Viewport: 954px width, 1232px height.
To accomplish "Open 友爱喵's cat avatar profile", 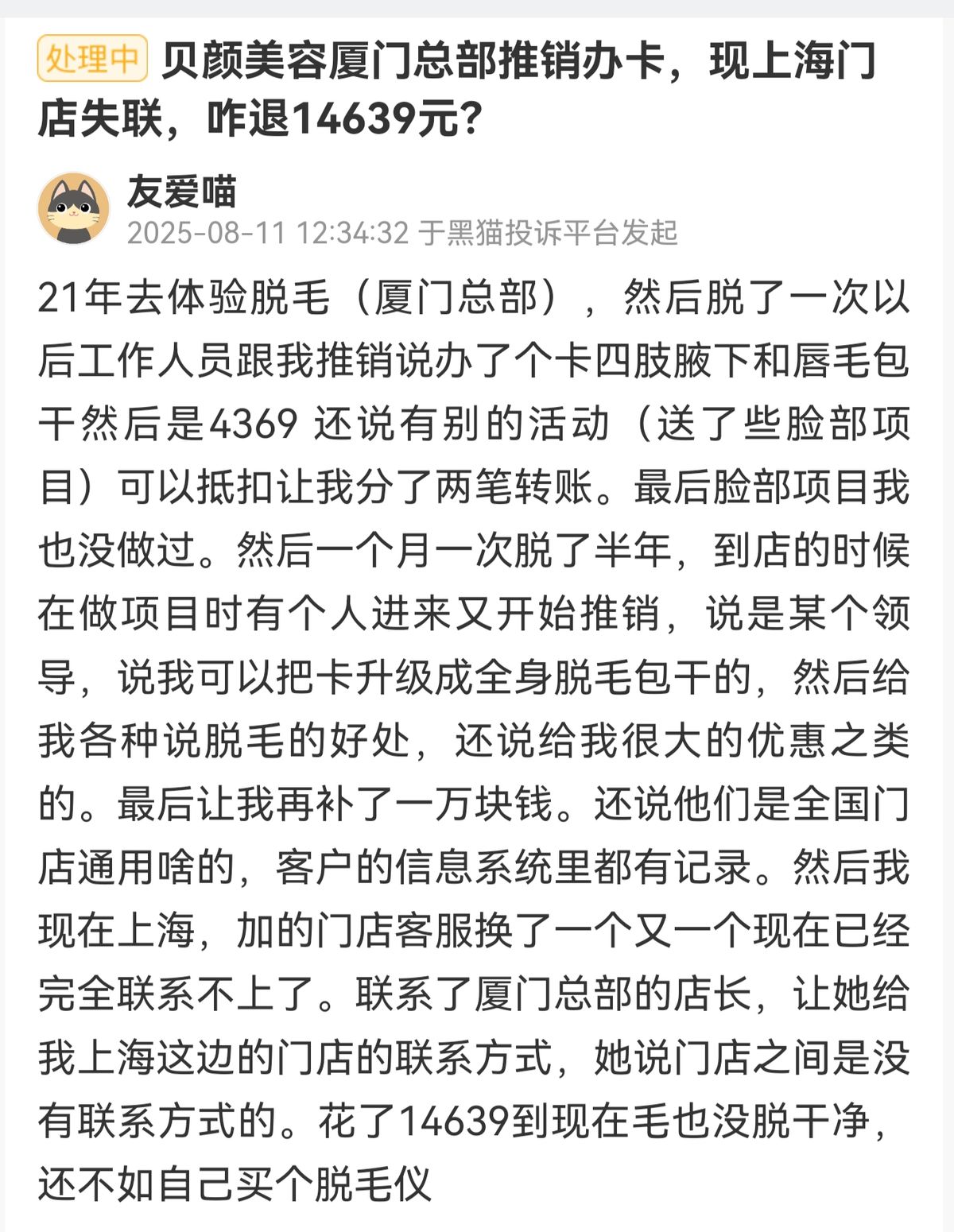I will coord(73,208).
